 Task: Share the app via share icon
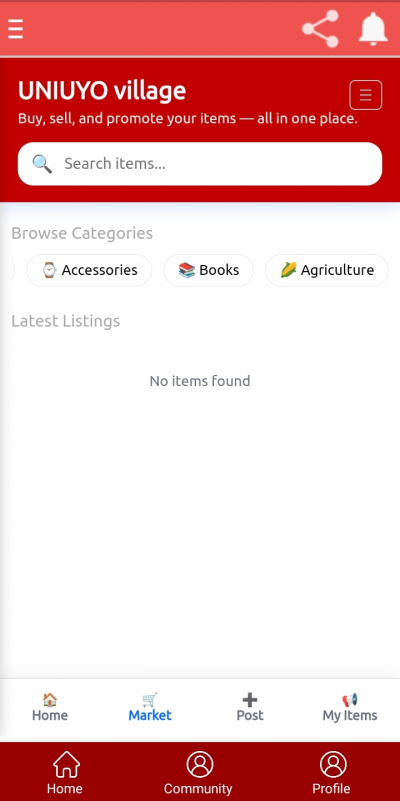[x=320, y=29]
